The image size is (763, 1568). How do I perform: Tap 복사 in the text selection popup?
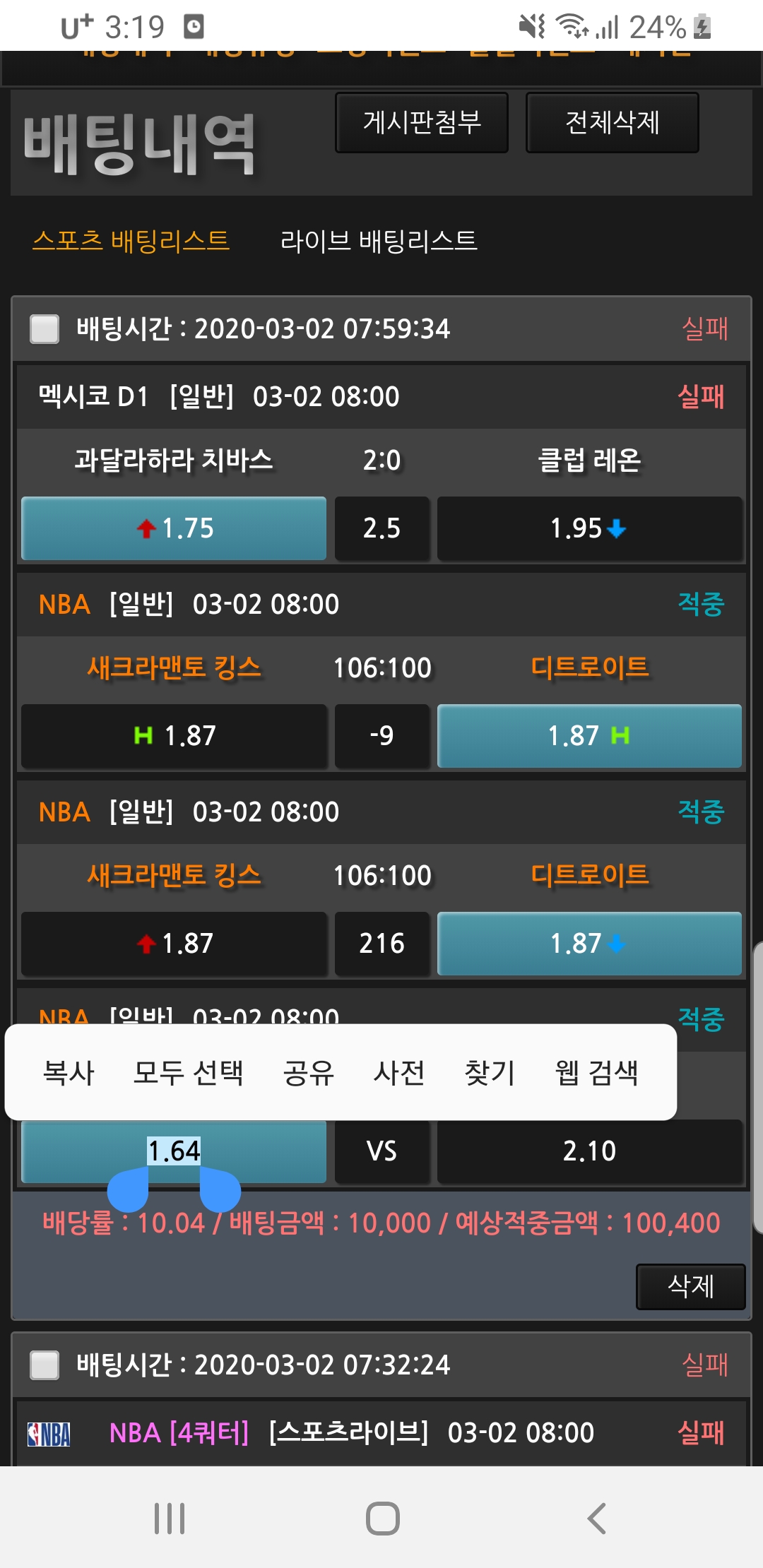click(69, 1072)
